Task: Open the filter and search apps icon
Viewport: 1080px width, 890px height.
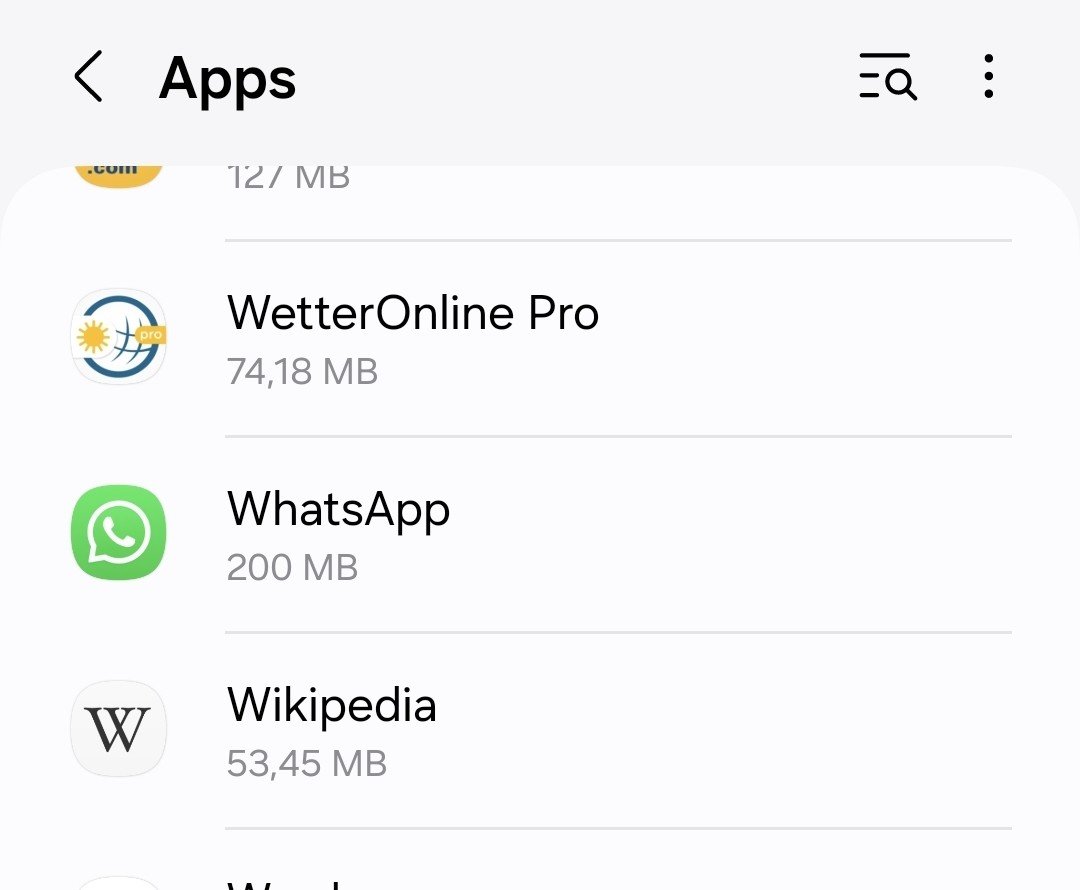Action: coord(887,77)
